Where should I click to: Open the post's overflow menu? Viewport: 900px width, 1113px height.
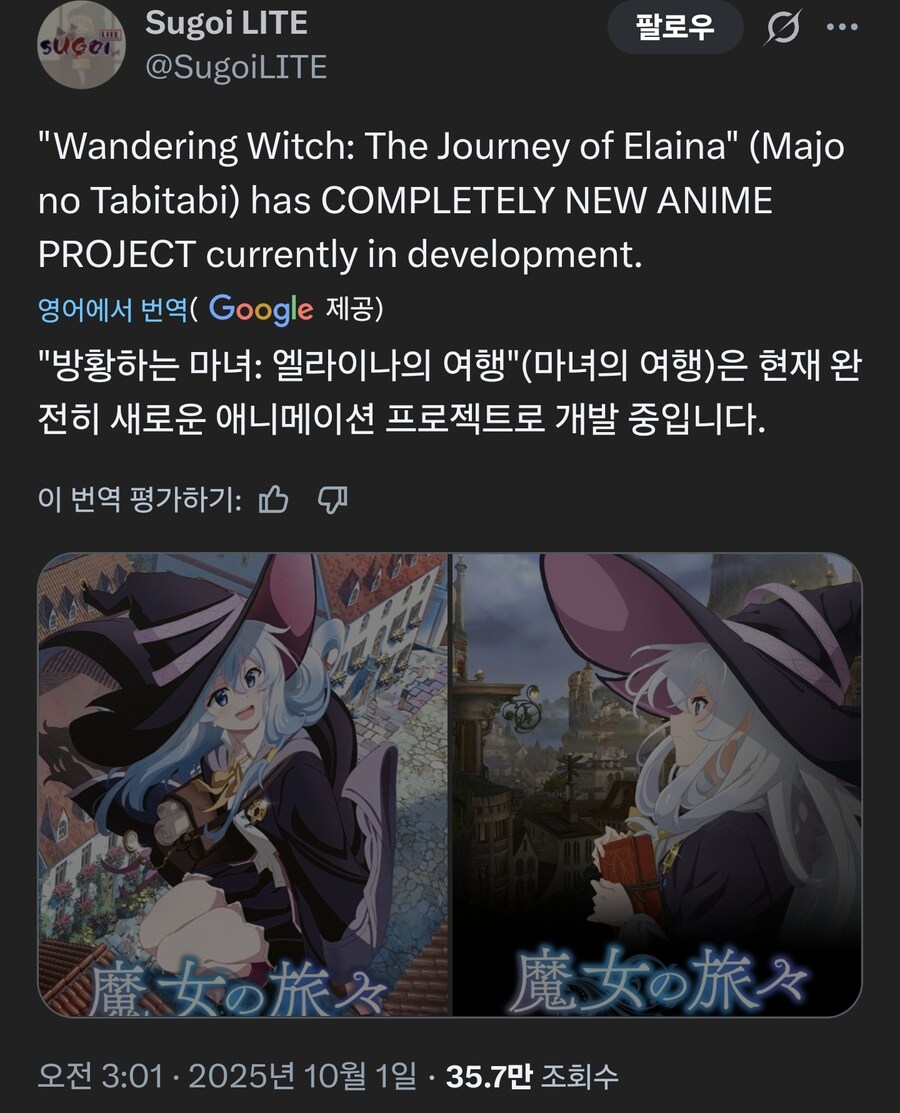click(842, 27)
